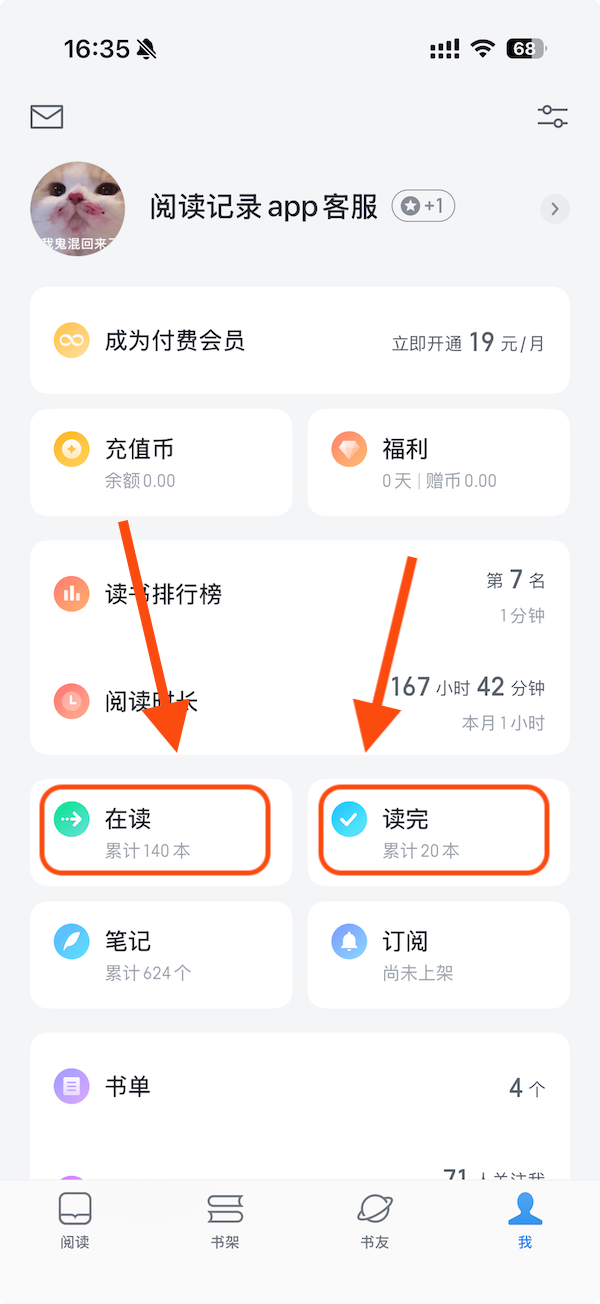Open 书单 booklists row
Screen dimensions: 600x1304
300,1086
